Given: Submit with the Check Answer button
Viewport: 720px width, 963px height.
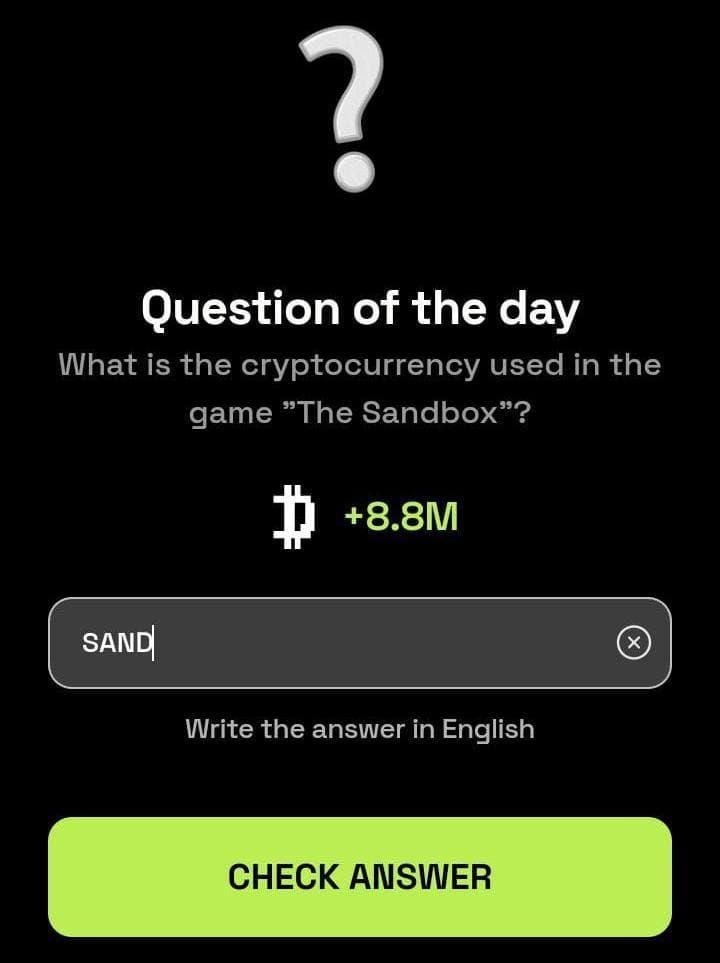Looking at the screenshot, I should pos(360,877).
